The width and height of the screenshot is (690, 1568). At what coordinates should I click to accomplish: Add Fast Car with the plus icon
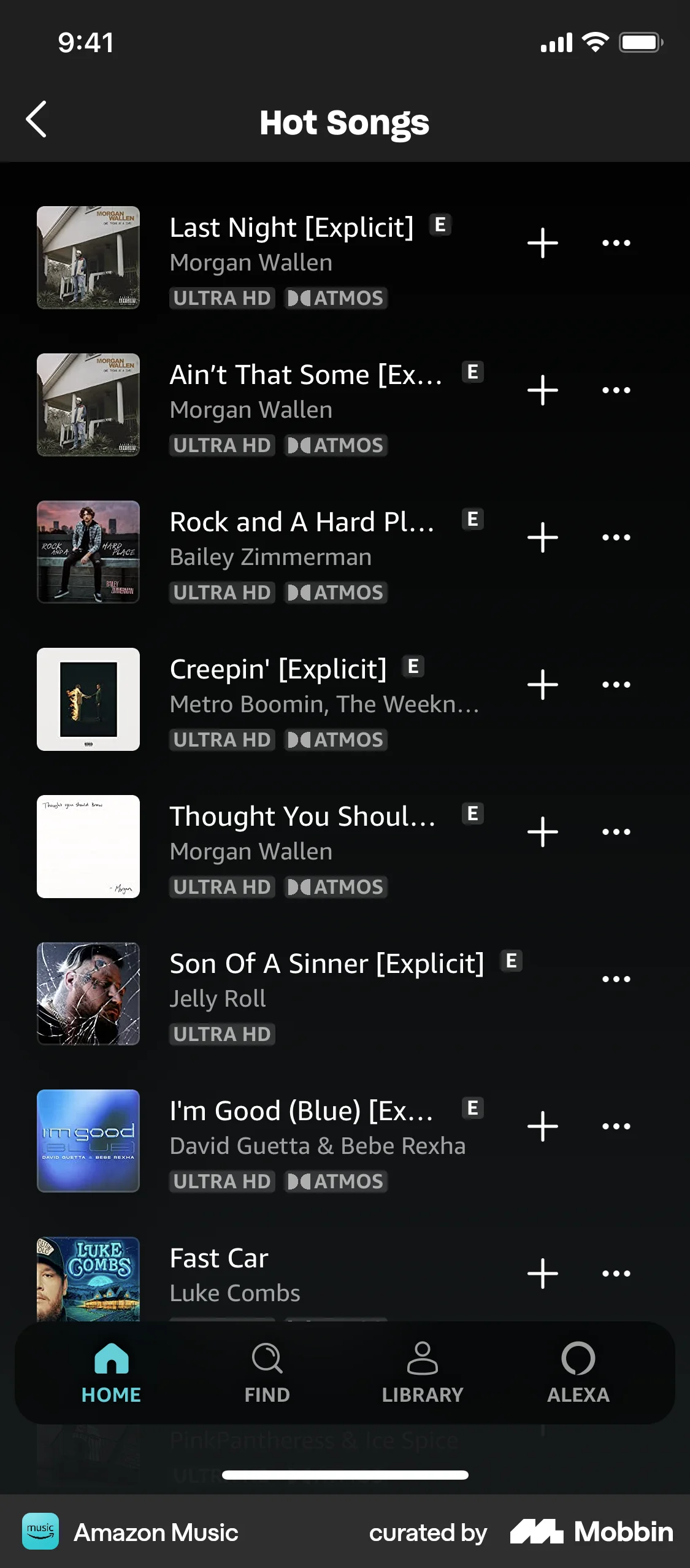click(542, 1273)
